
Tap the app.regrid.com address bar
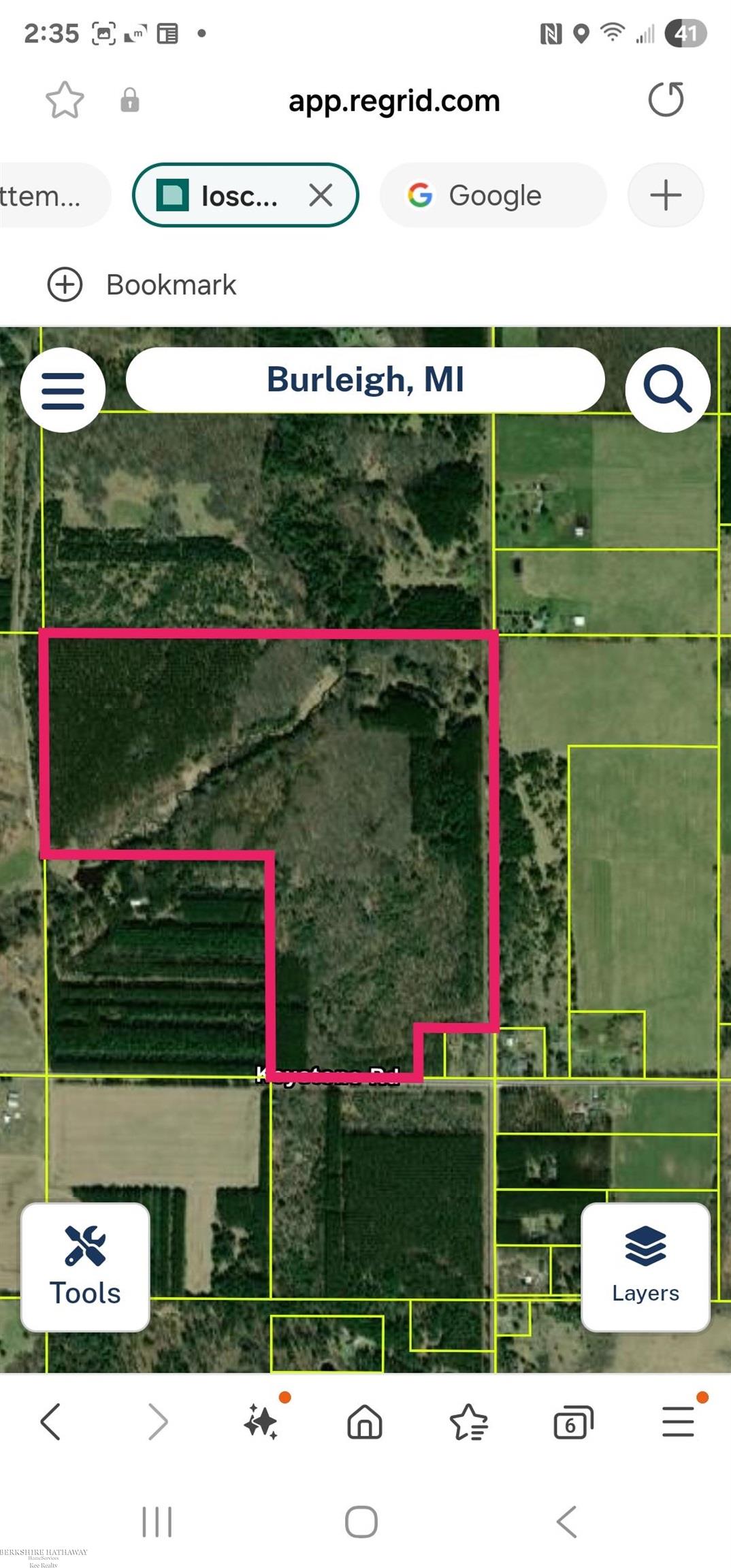pos(394,101)
